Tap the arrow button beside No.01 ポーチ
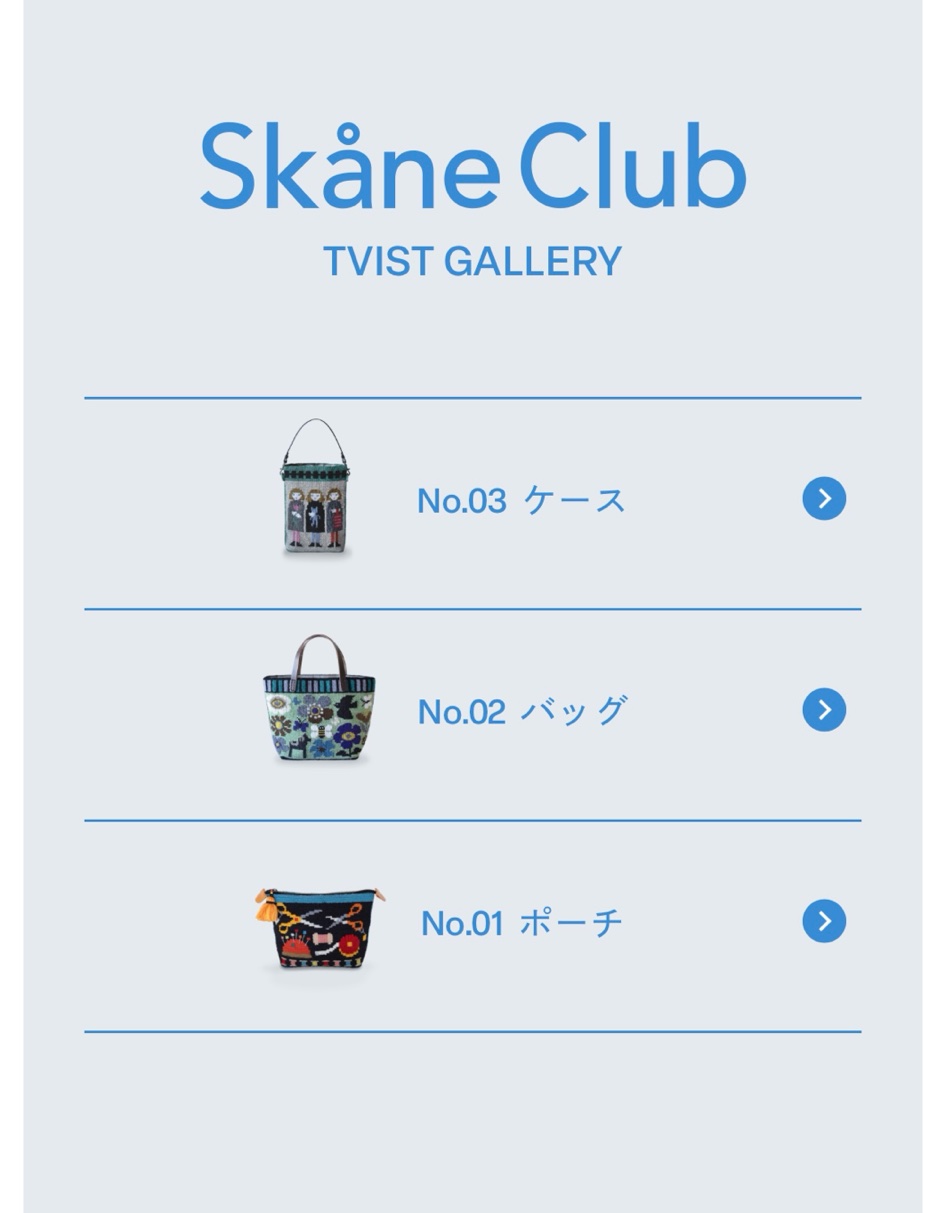This screenshot has width=946, height=1213. pyautogui.click(x=824, y=921)
